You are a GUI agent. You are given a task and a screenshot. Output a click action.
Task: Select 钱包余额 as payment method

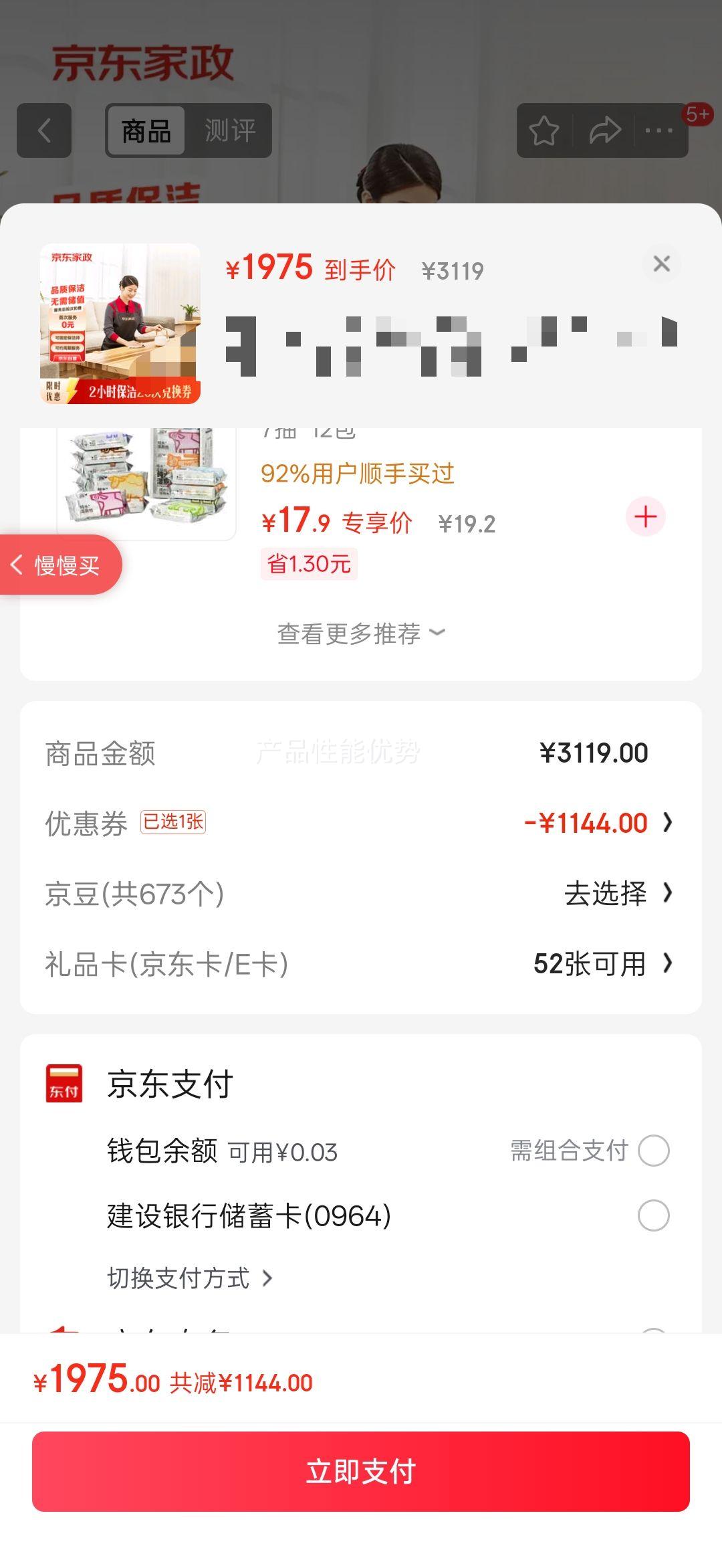pyautogui.click(x=653, y=1151)
